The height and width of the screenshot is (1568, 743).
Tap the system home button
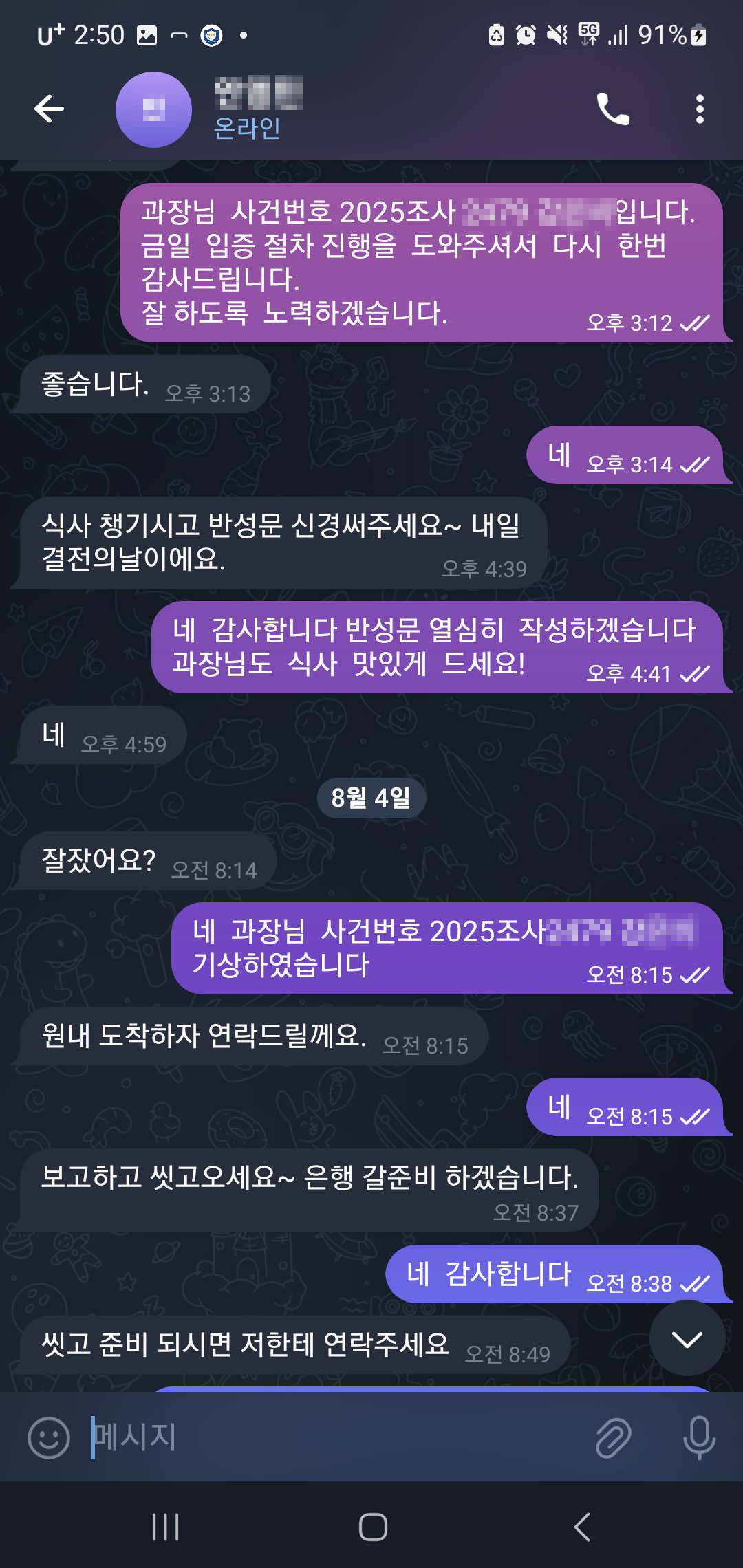372,1527
